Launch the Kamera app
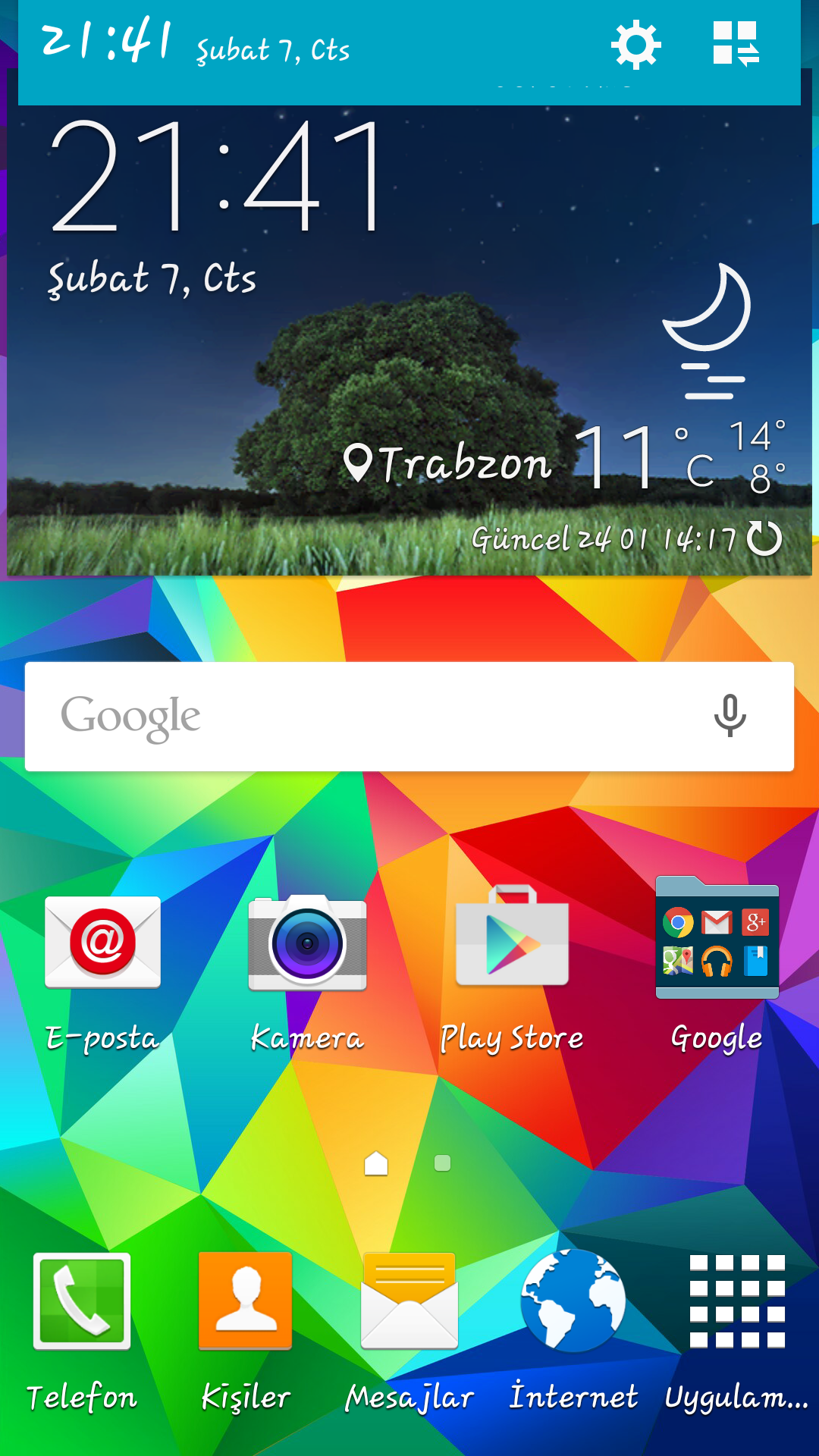 [x=307, y=943]
